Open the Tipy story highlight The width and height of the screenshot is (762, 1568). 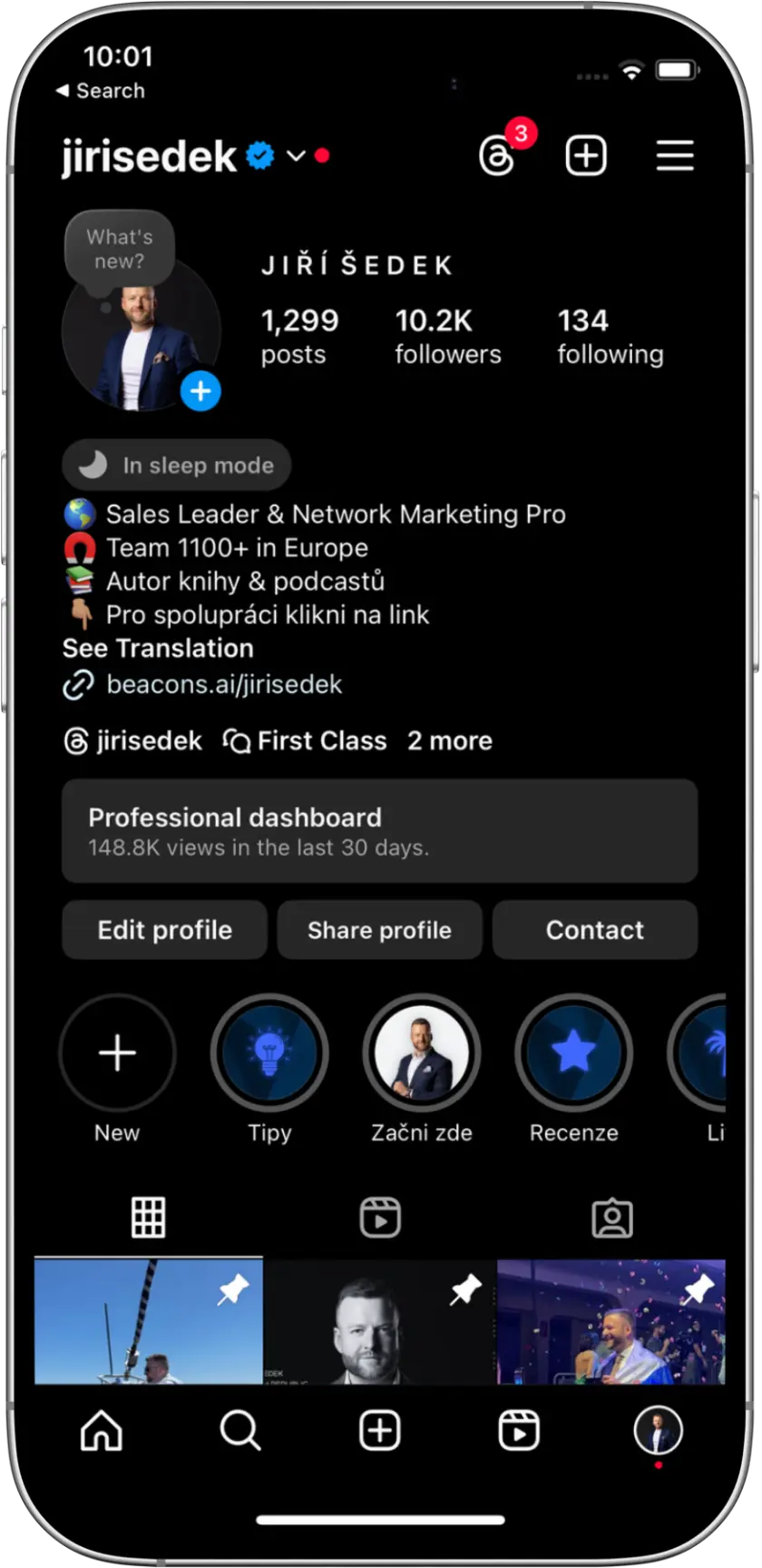click(x=269, y=1053)
